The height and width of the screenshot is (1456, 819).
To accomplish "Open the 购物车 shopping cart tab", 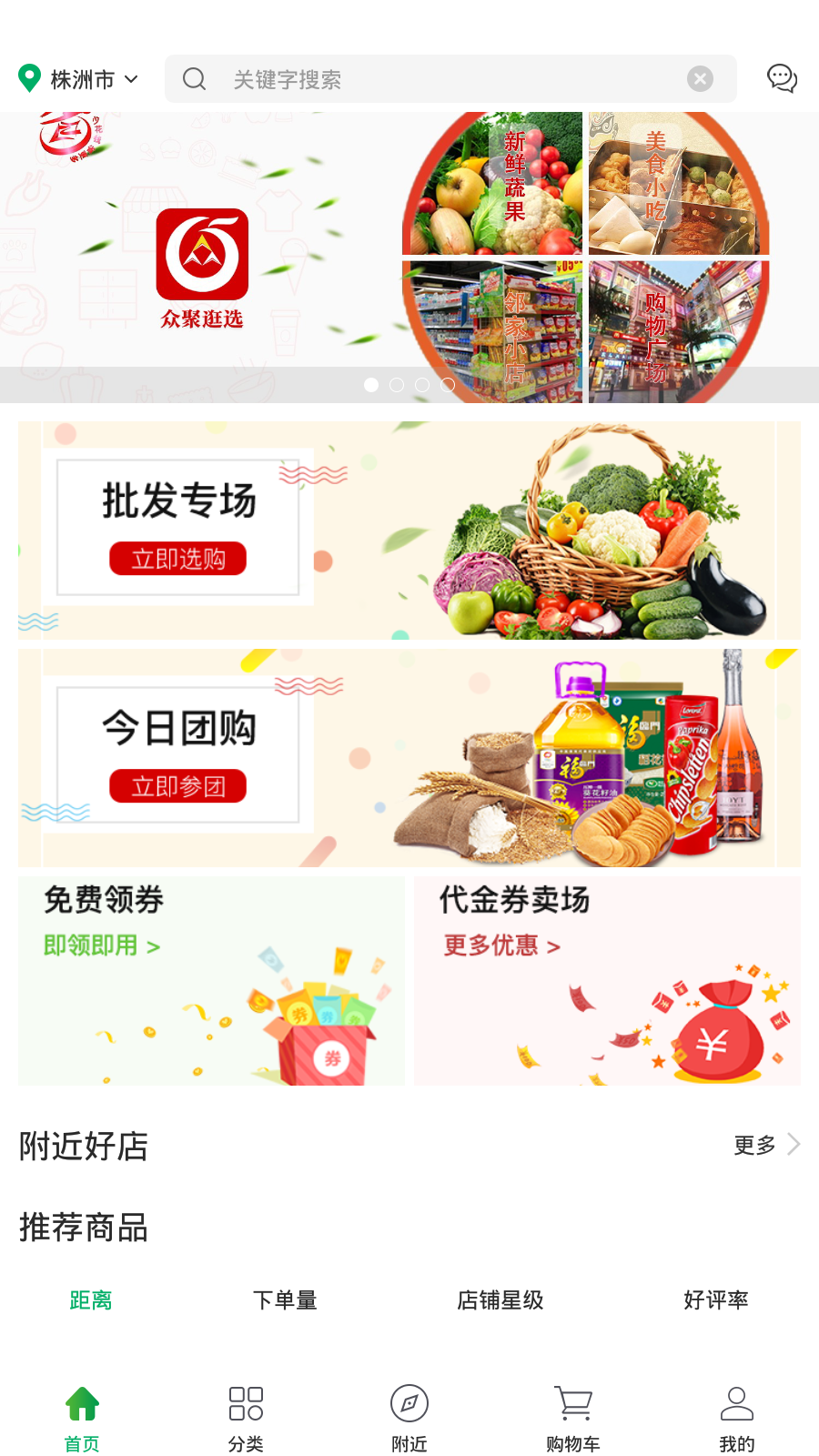I will pyautogui.click(x=573, y=1418).
